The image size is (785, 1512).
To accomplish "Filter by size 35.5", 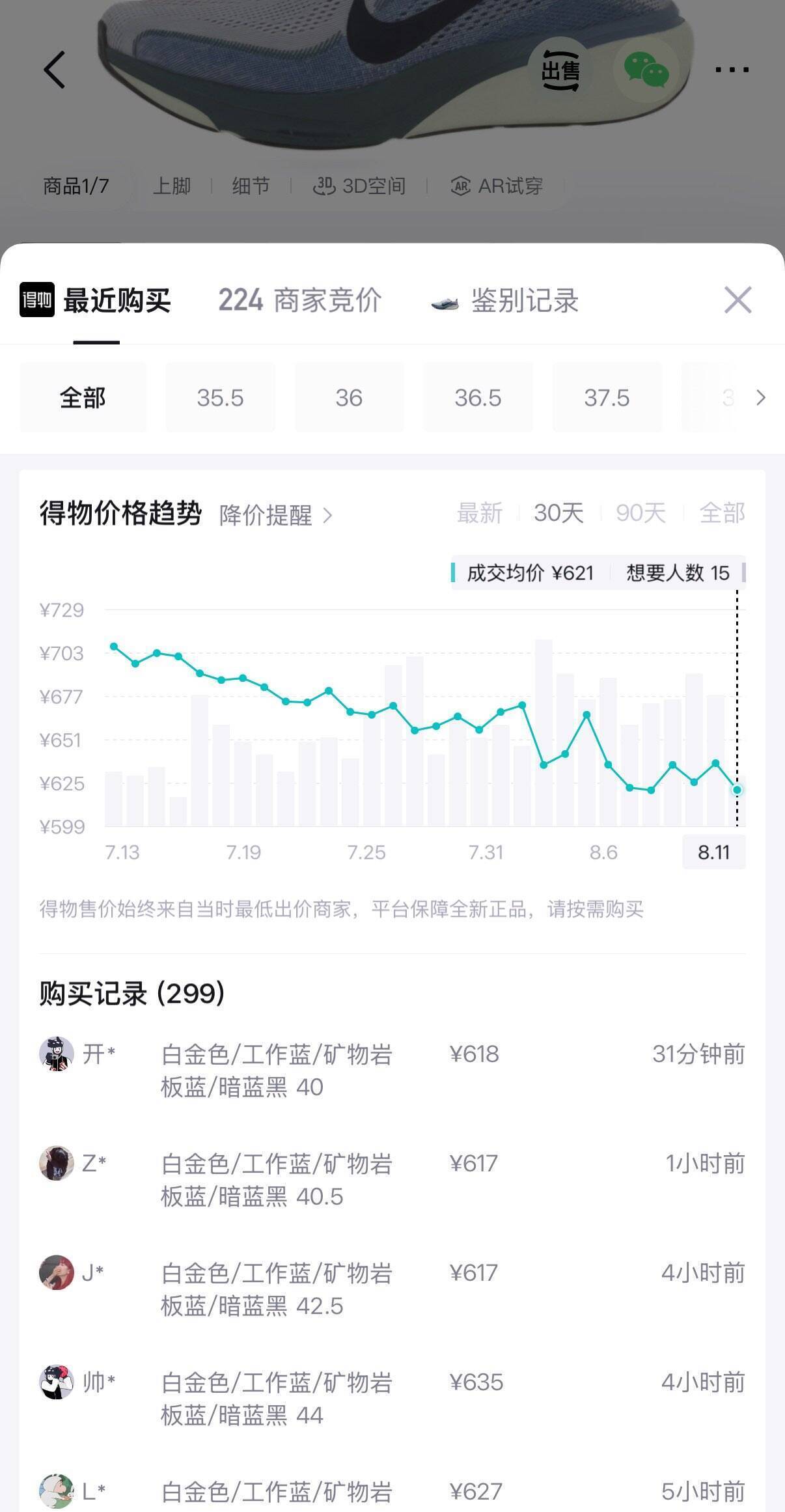I will pyautogui.click(x=220, y=397).
